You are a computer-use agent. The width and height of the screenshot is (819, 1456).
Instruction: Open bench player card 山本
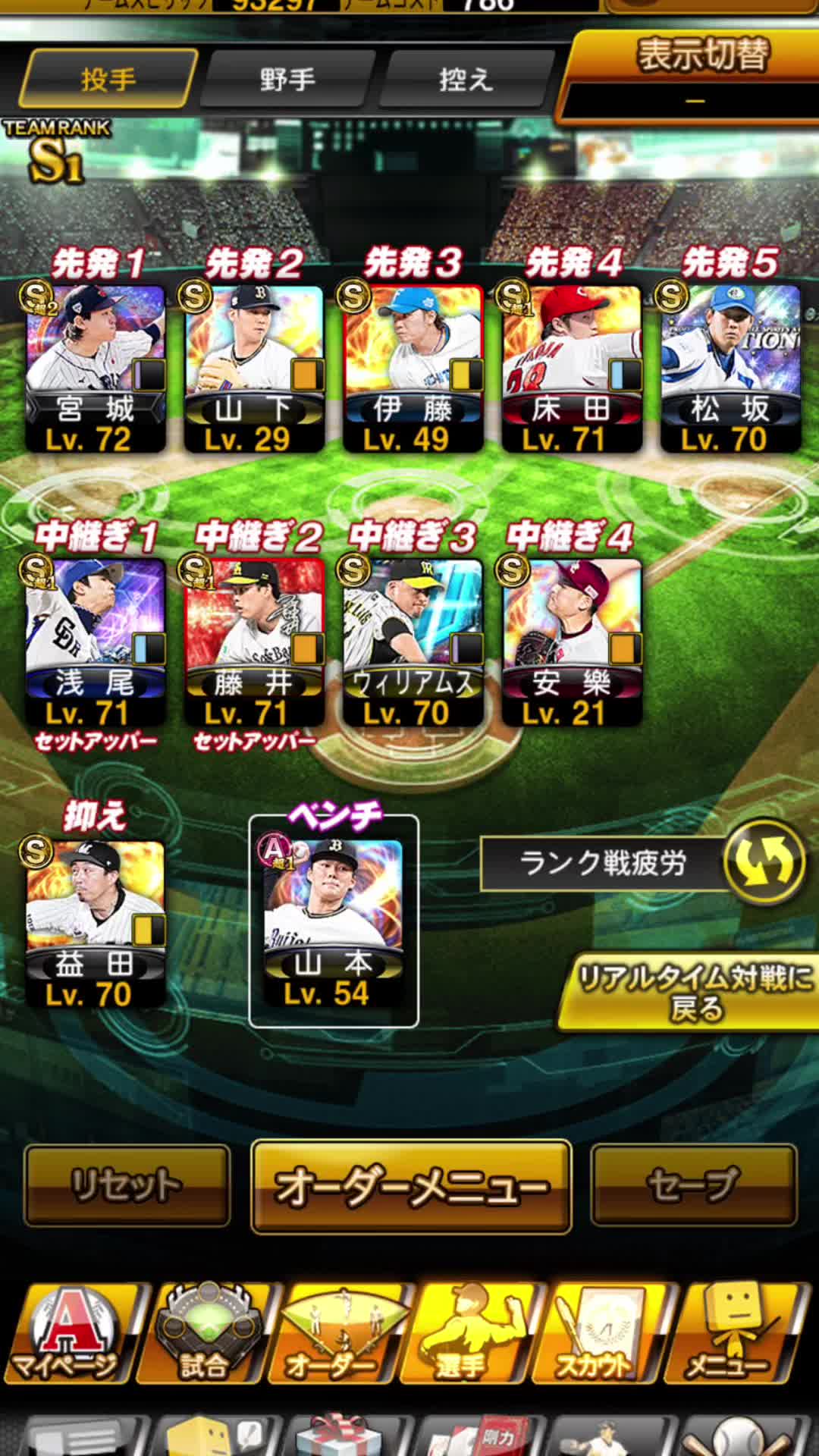click(334, 922)
